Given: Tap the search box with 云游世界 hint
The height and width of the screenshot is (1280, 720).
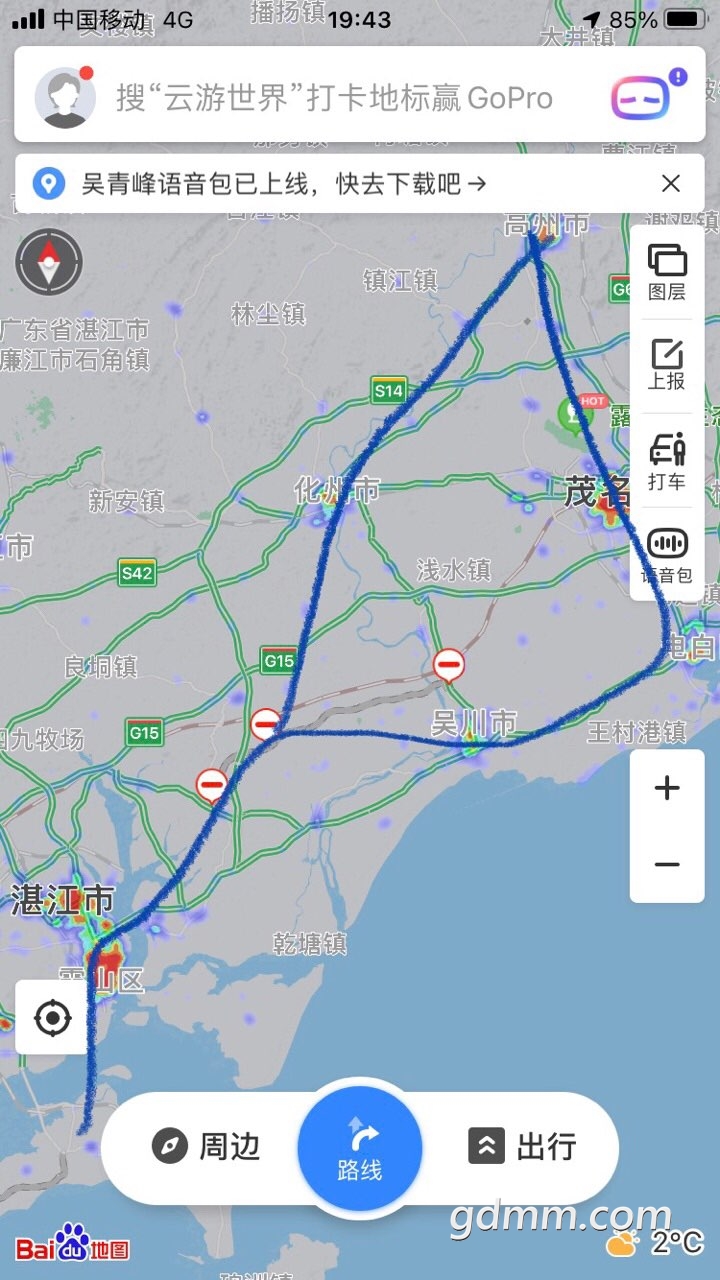Looking at the screenshot, I should (335, 98).
